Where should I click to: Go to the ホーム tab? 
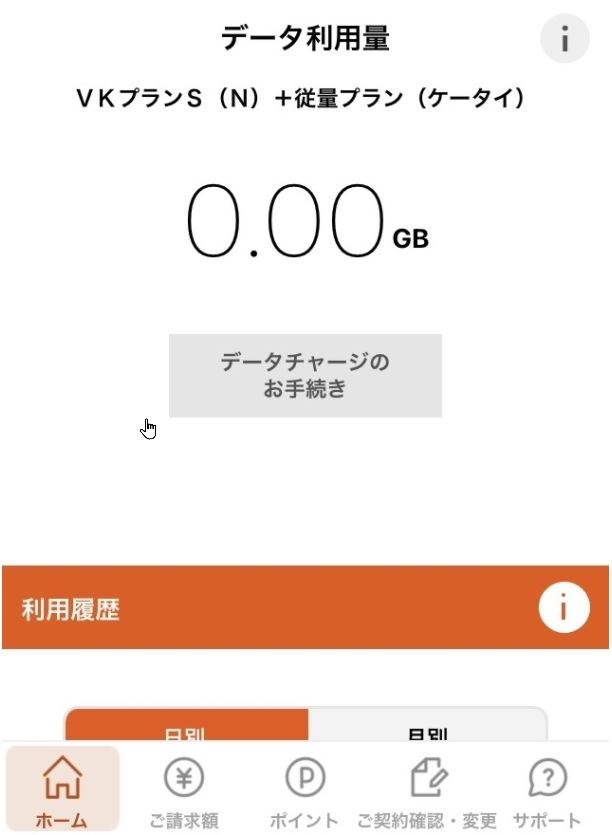pyautogui.click(x=62, y=790)
